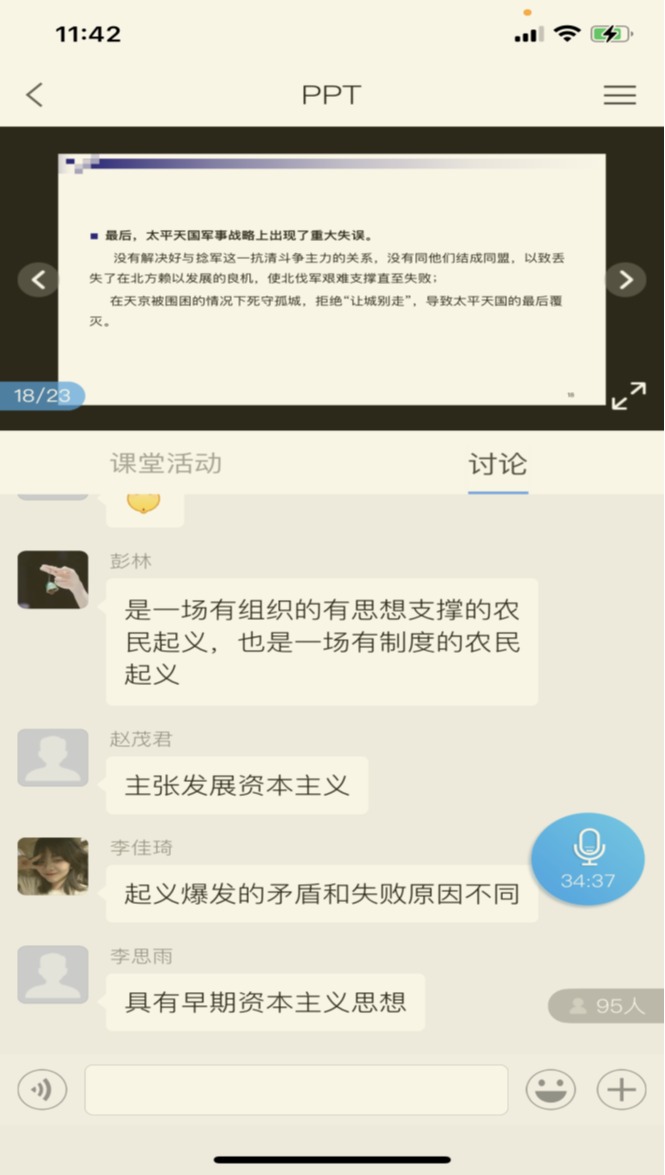Expand the slide to fullscreen

[x=628, y=396]
